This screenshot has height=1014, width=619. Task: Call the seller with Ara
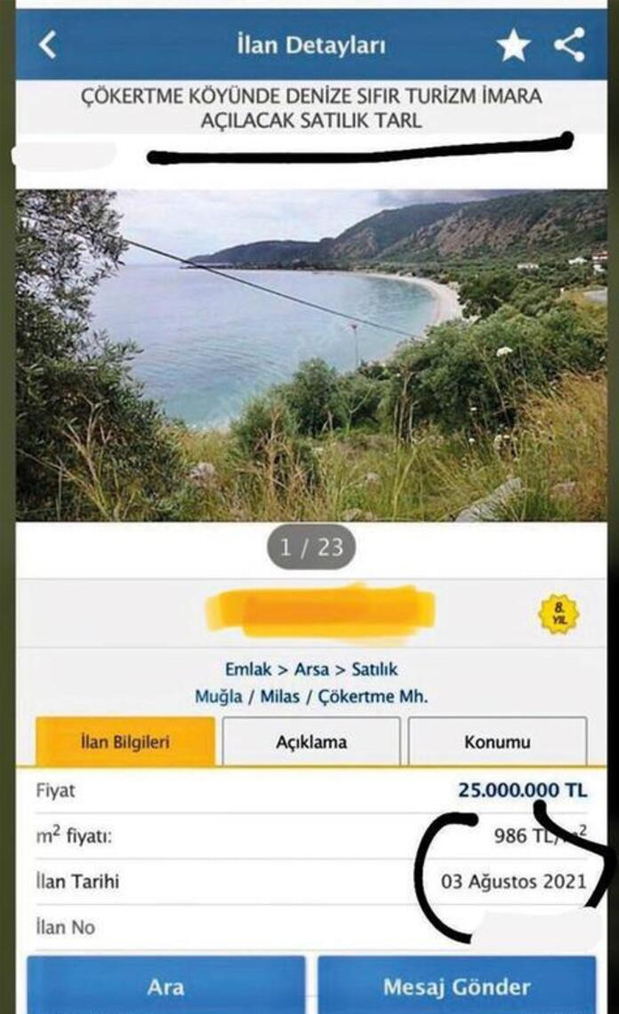[166, 986]
